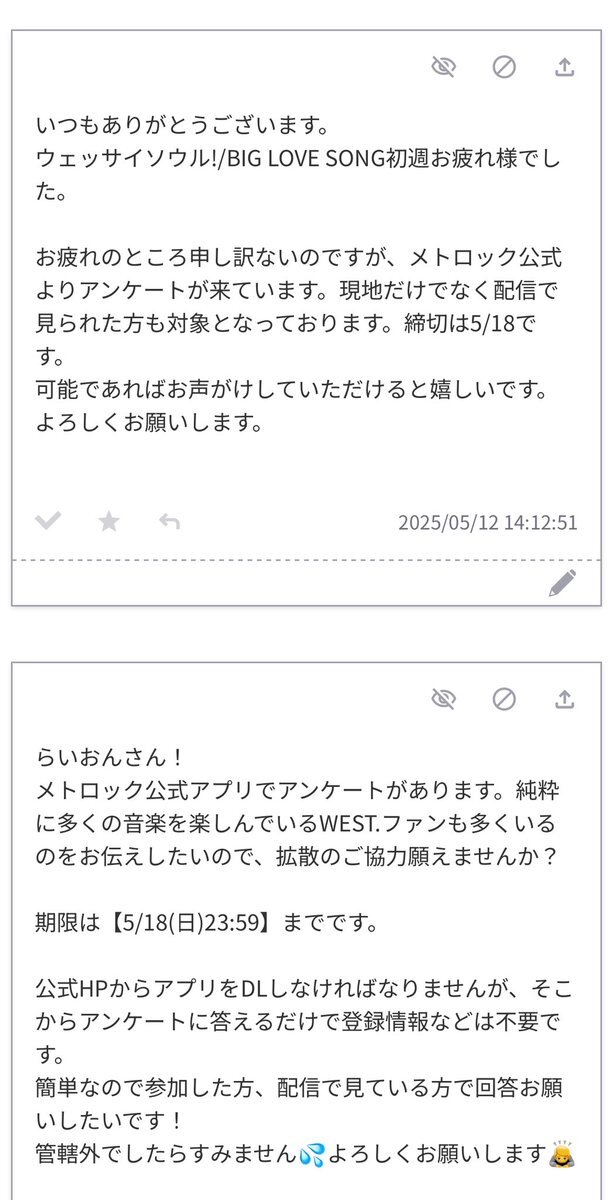Block sender of the らいおんさん message
The image size is (613, 1200).
pos(504,698)
